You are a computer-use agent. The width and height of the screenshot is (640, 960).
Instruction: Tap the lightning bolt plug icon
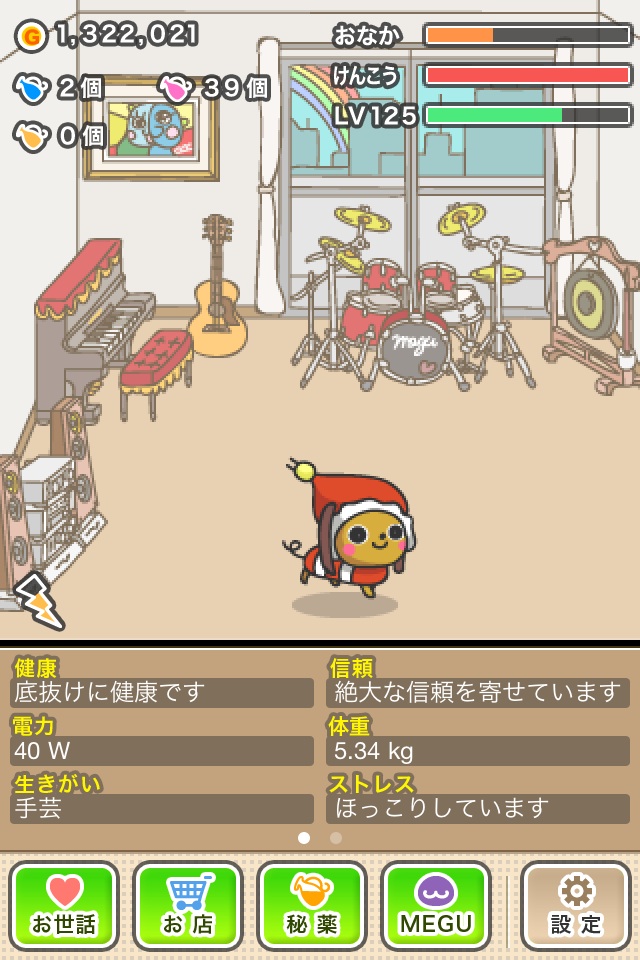coord(36,600)
